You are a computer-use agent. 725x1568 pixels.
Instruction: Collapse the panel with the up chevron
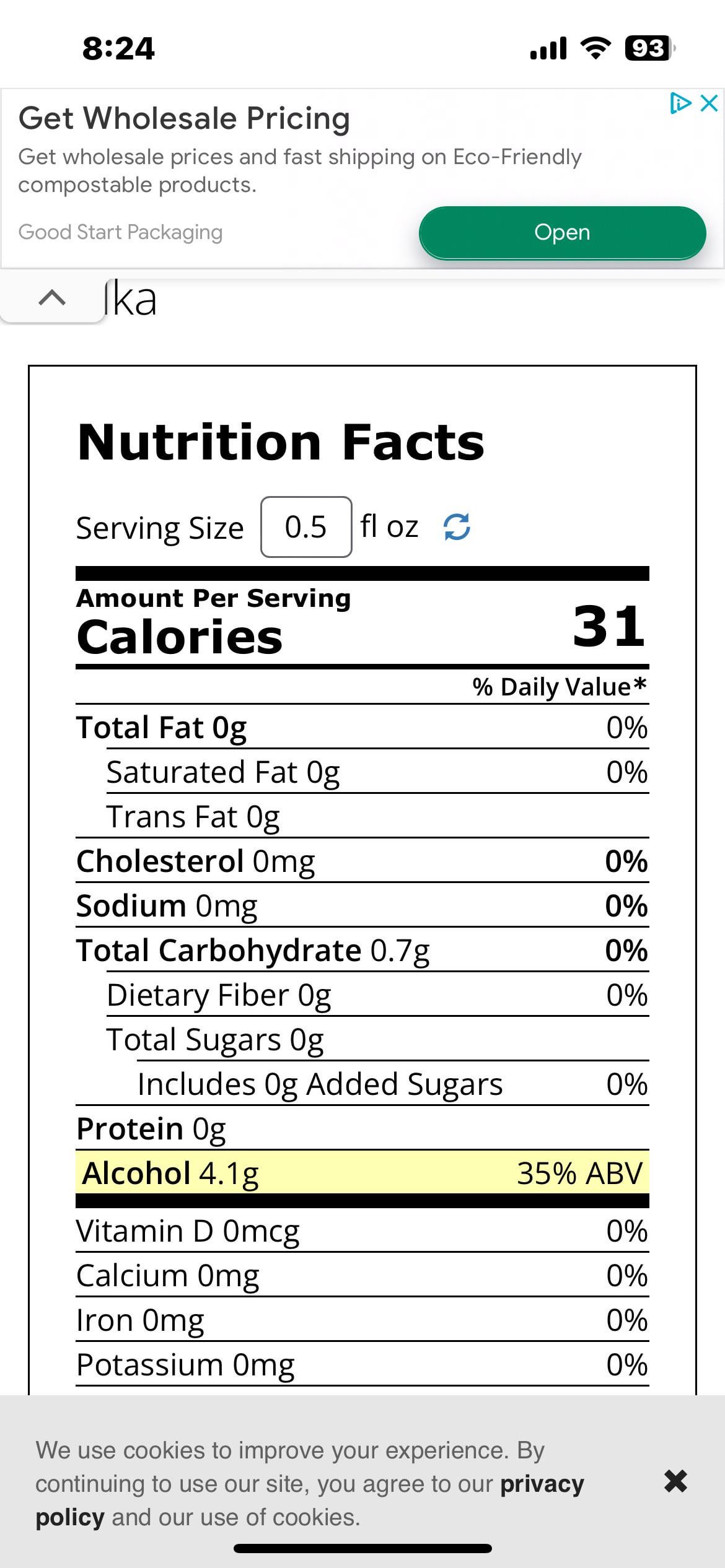click(x=52, y=298)
